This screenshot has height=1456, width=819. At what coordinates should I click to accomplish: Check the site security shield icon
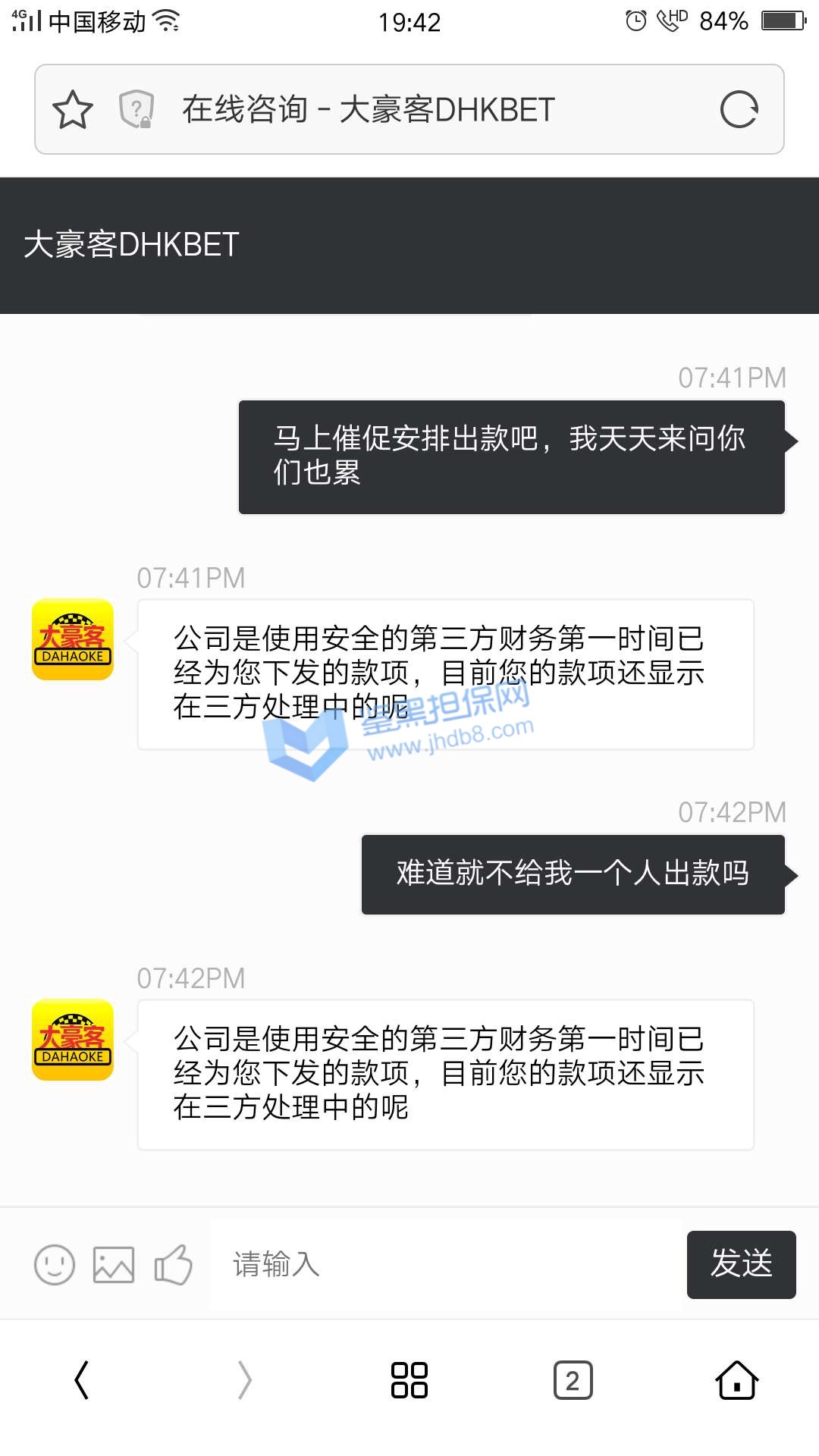pos(136,110)
